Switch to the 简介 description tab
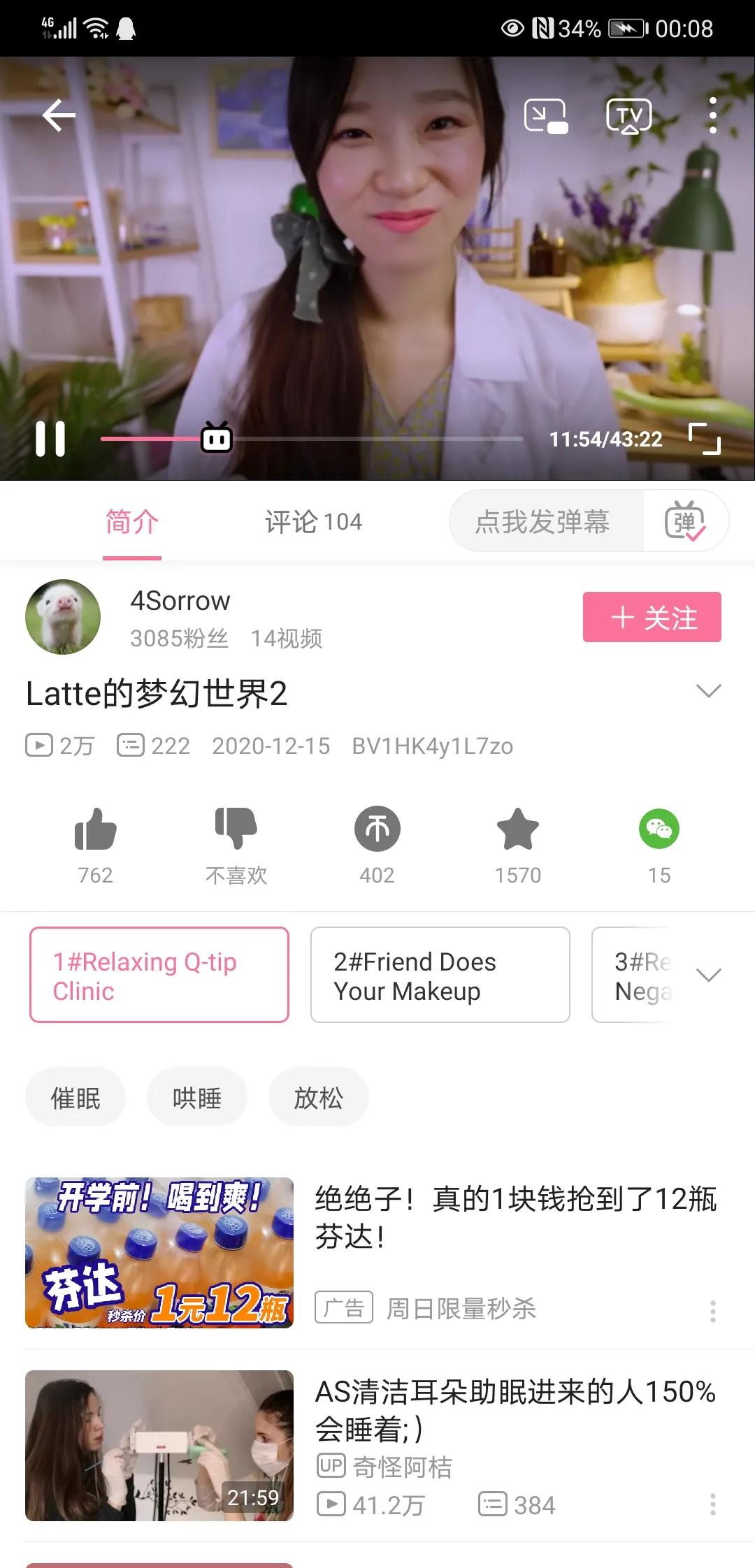 click(131, 522)
